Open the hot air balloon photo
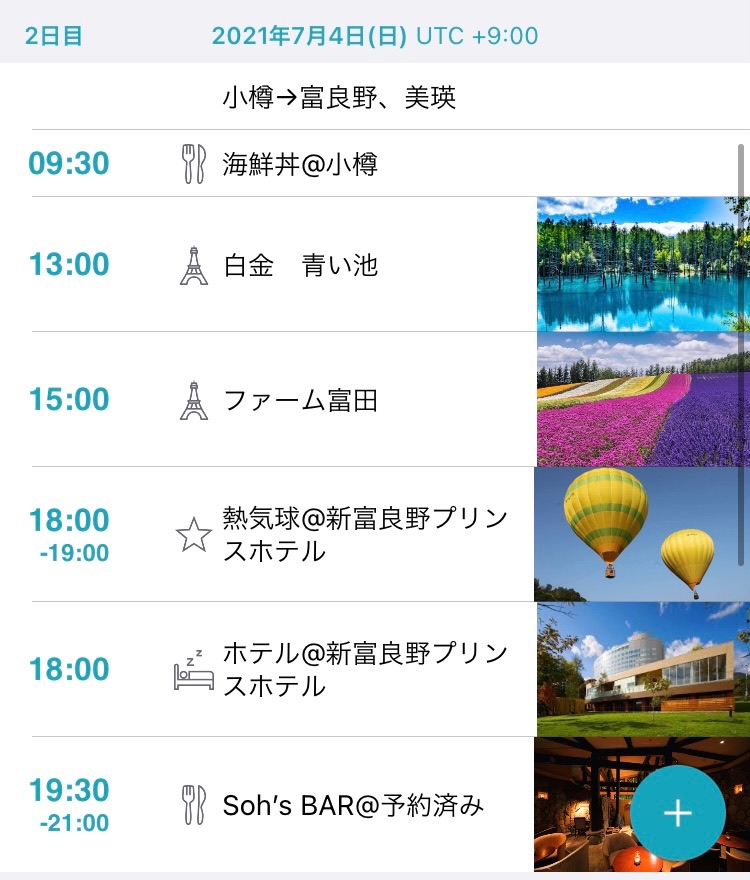This screenshot has width=750, height=880. (x=640, y=535)
